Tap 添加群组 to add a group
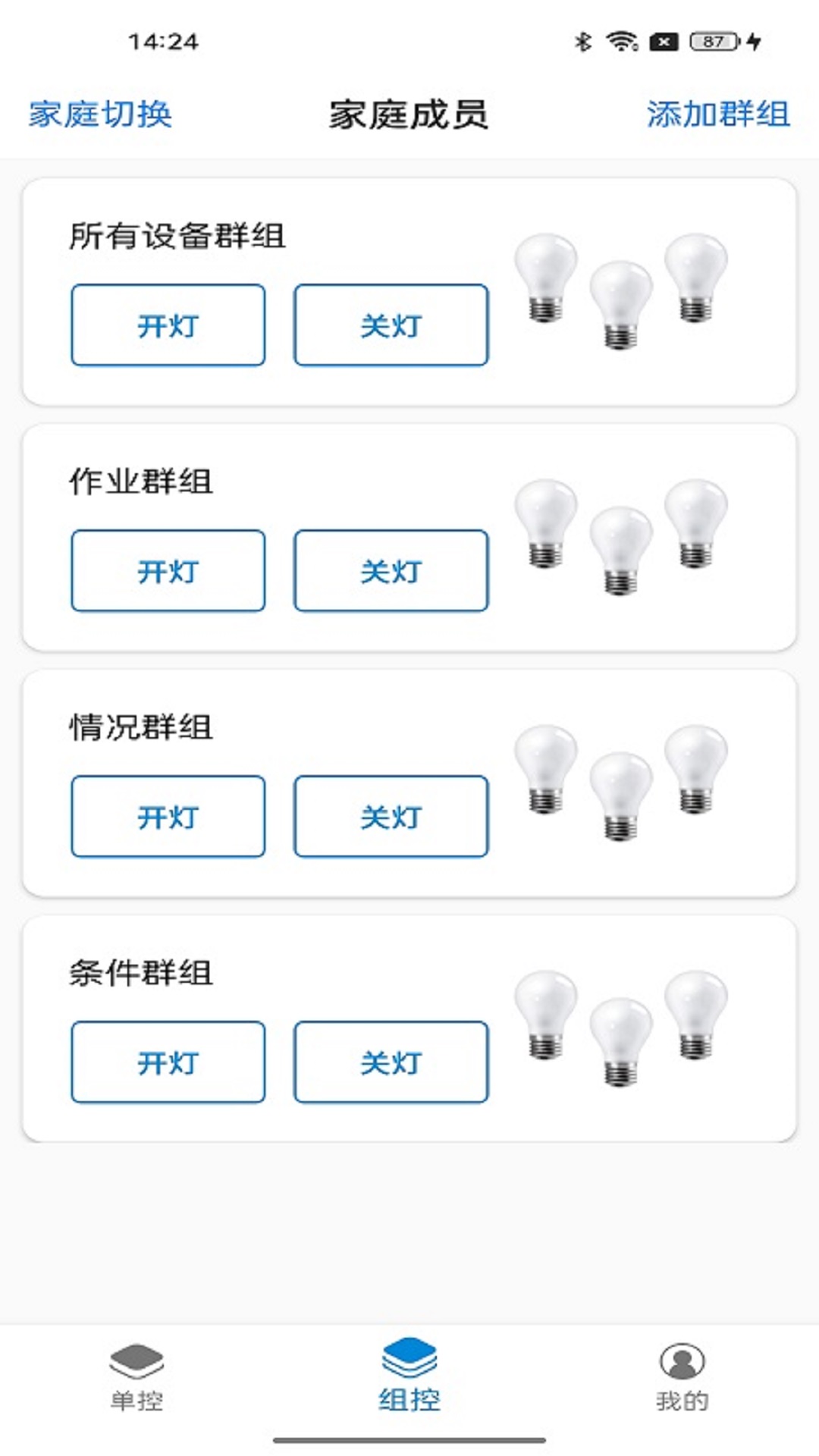Image resolution: width=819 pixels, height=1456 pixels. (x=717, y=115)
